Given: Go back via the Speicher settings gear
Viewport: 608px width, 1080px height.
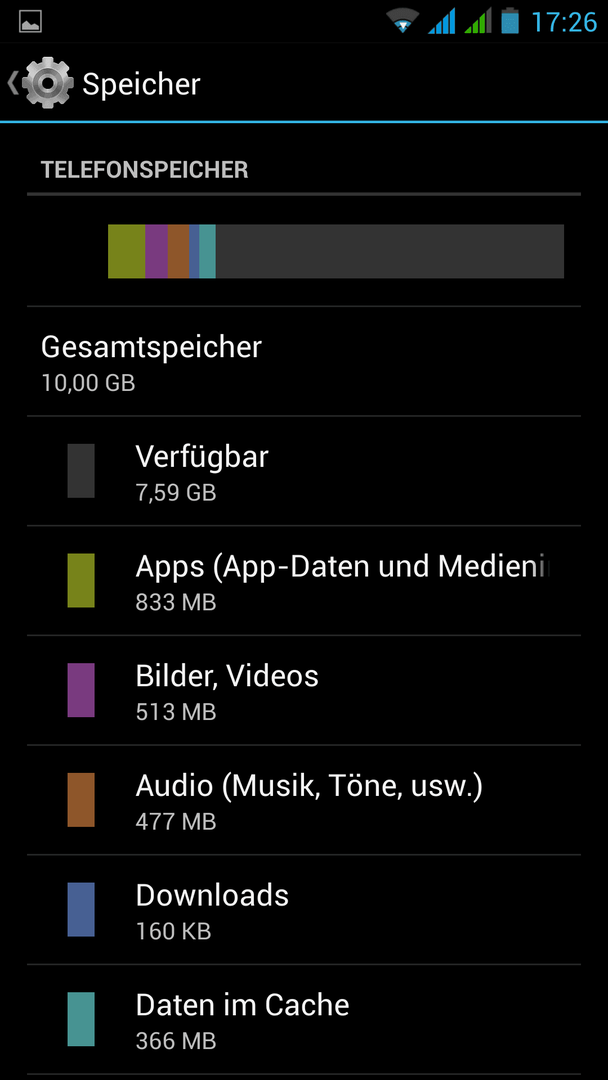Looking at the screenshot, I should click(x=41, y=83).
